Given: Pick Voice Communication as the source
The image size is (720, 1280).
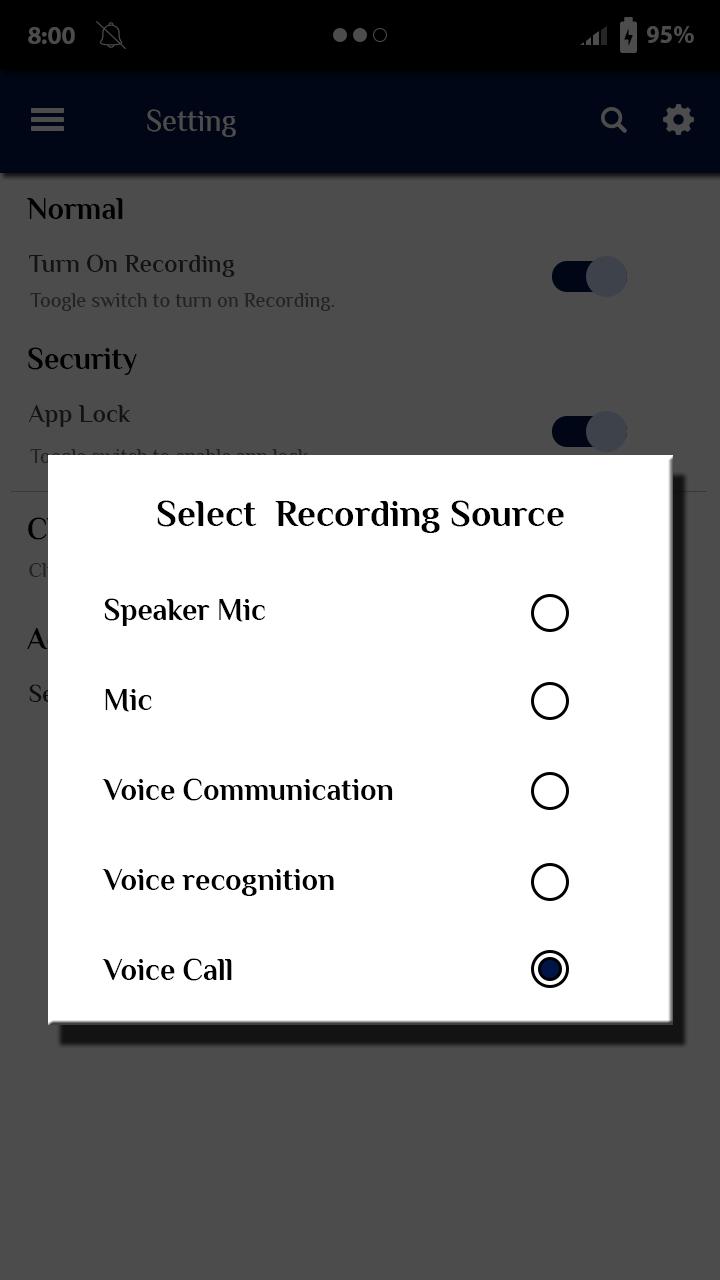Looking at the screenshot, I should click(x=549, y=791).
